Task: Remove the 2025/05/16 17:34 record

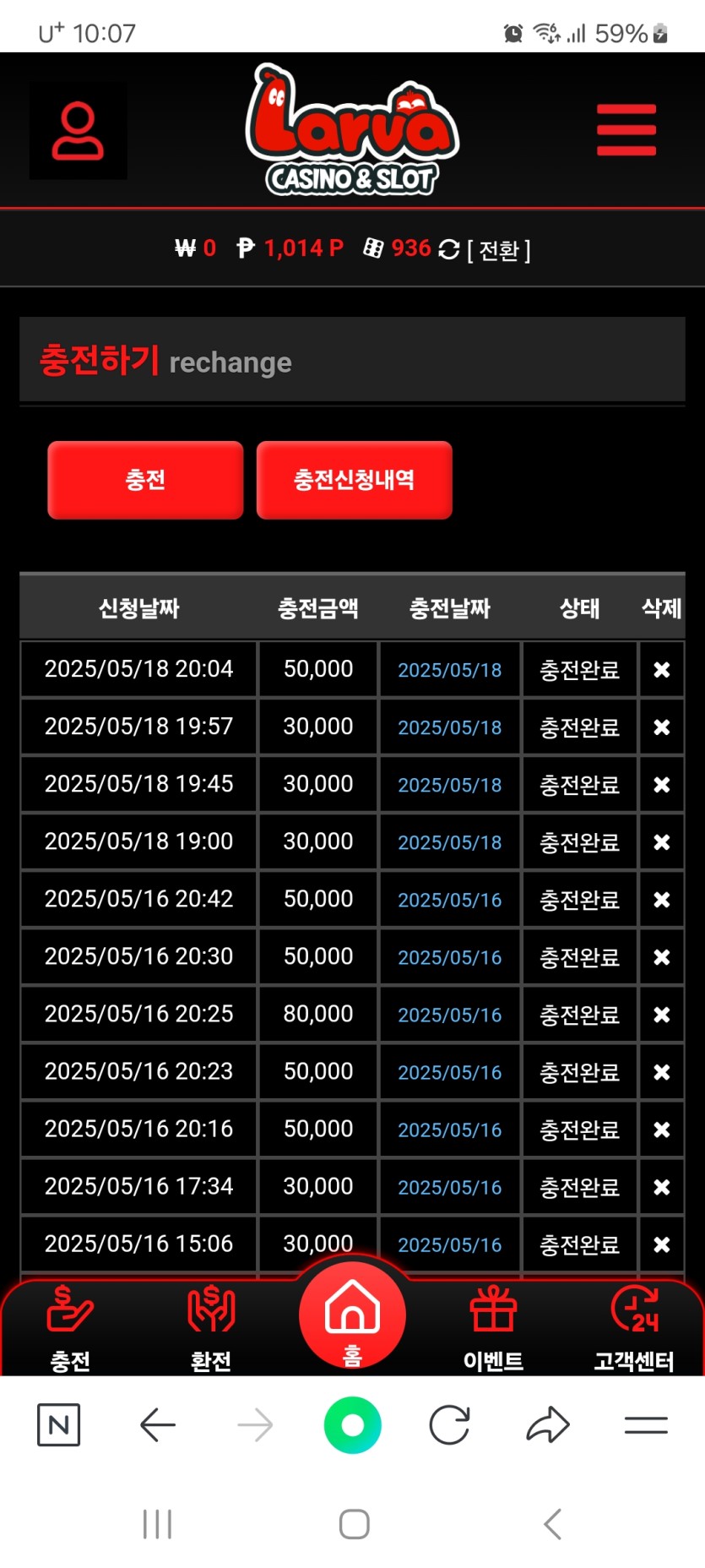Action: [662, 1187]
